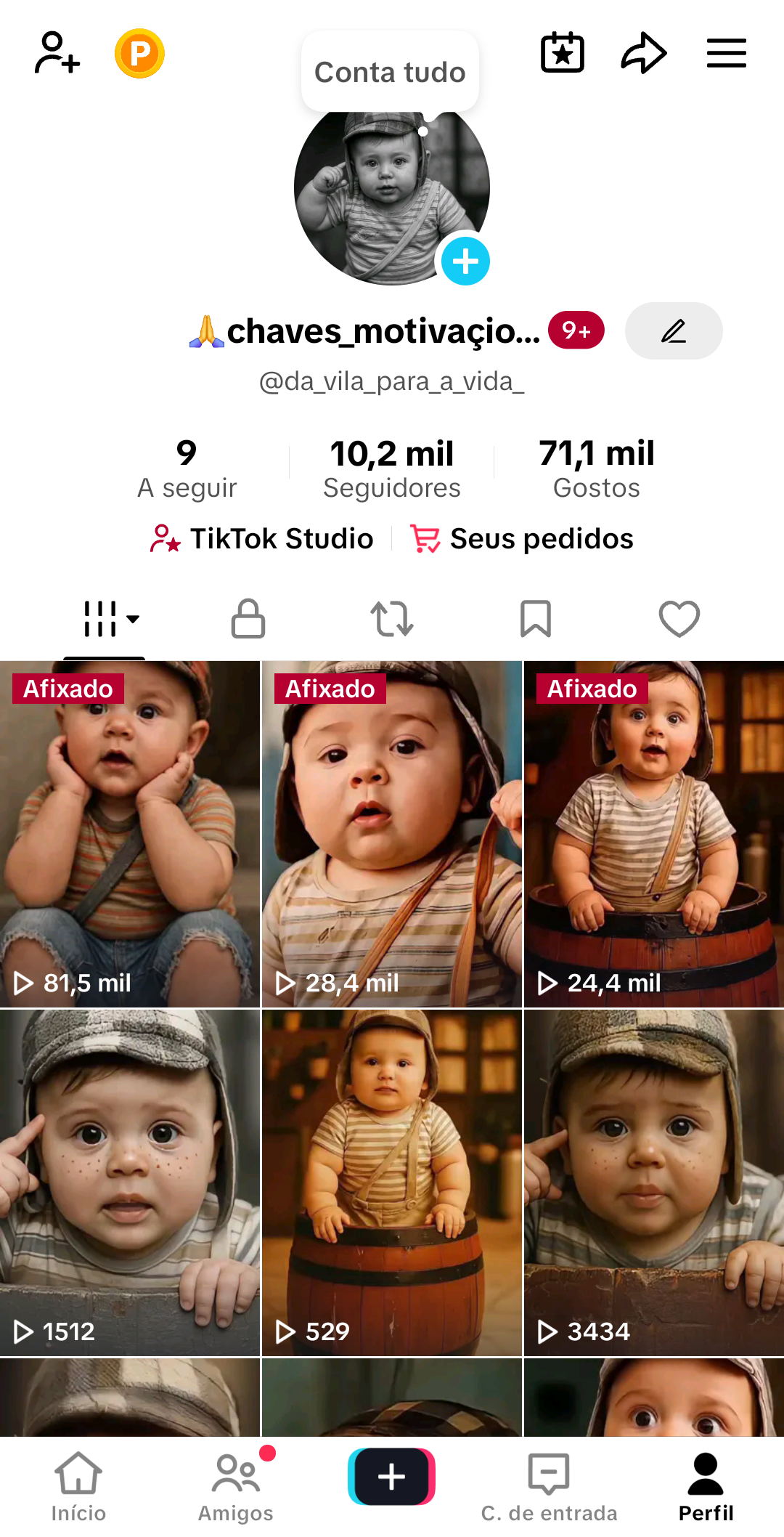The width and height of the screenshot is (784, 1537).
Task: Open the add friends icon
Action: coord(57,53)
